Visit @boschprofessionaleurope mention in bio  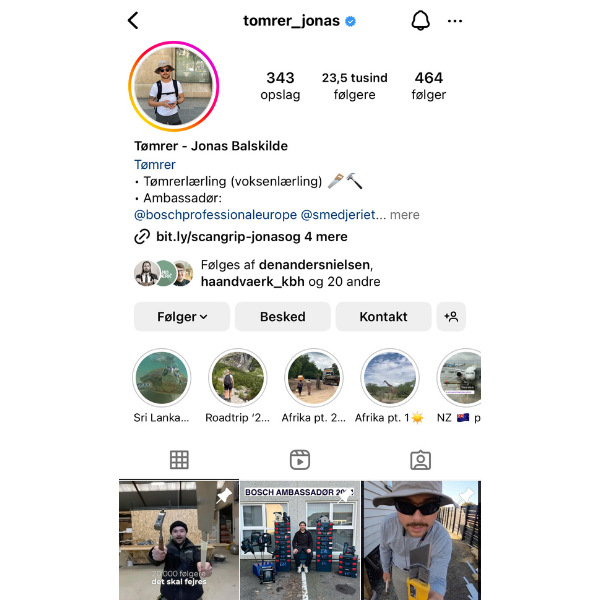point(214,215)
